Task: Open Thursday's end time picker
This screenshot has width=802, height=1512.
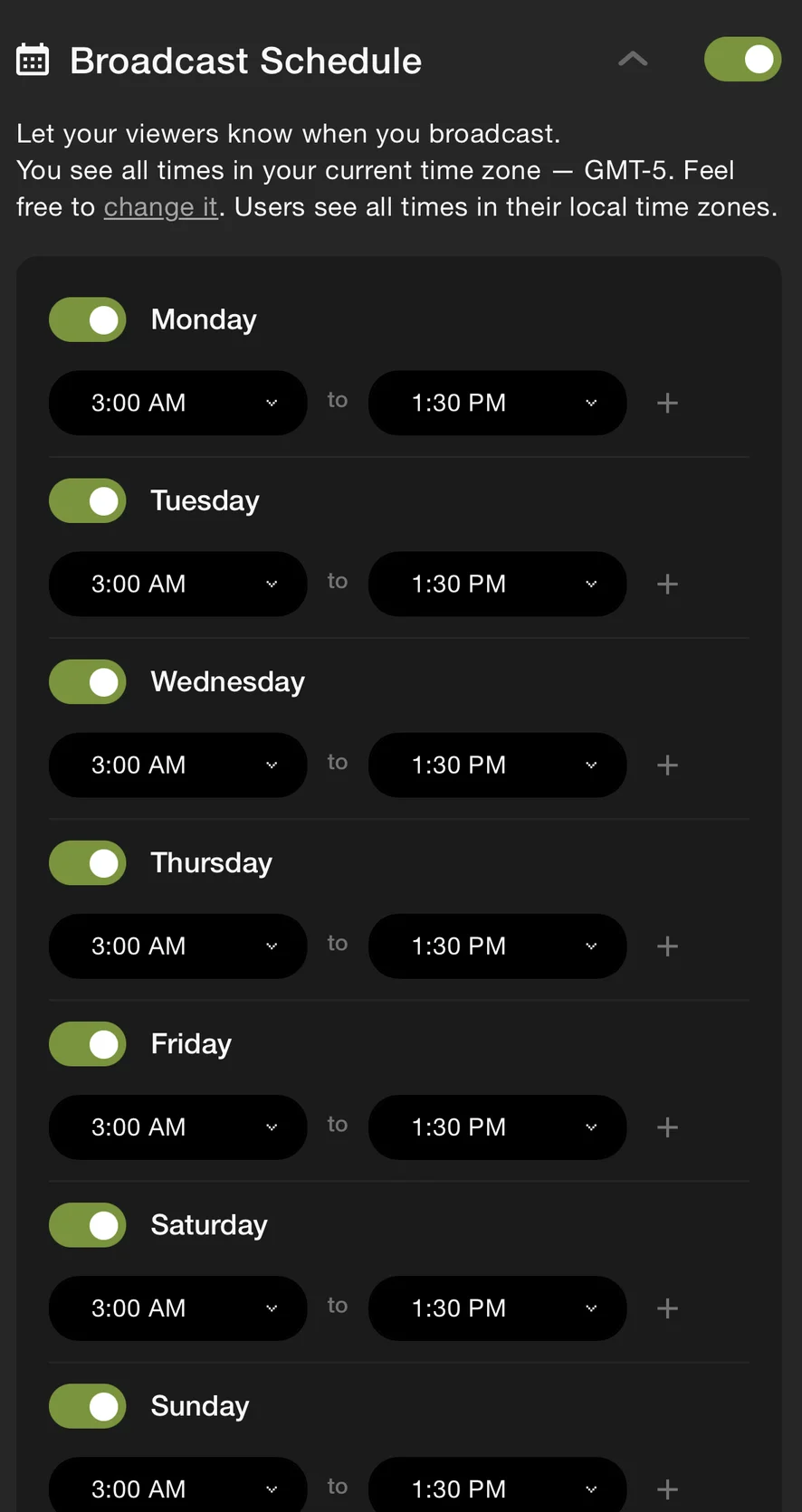Action: tap(497, 946)
